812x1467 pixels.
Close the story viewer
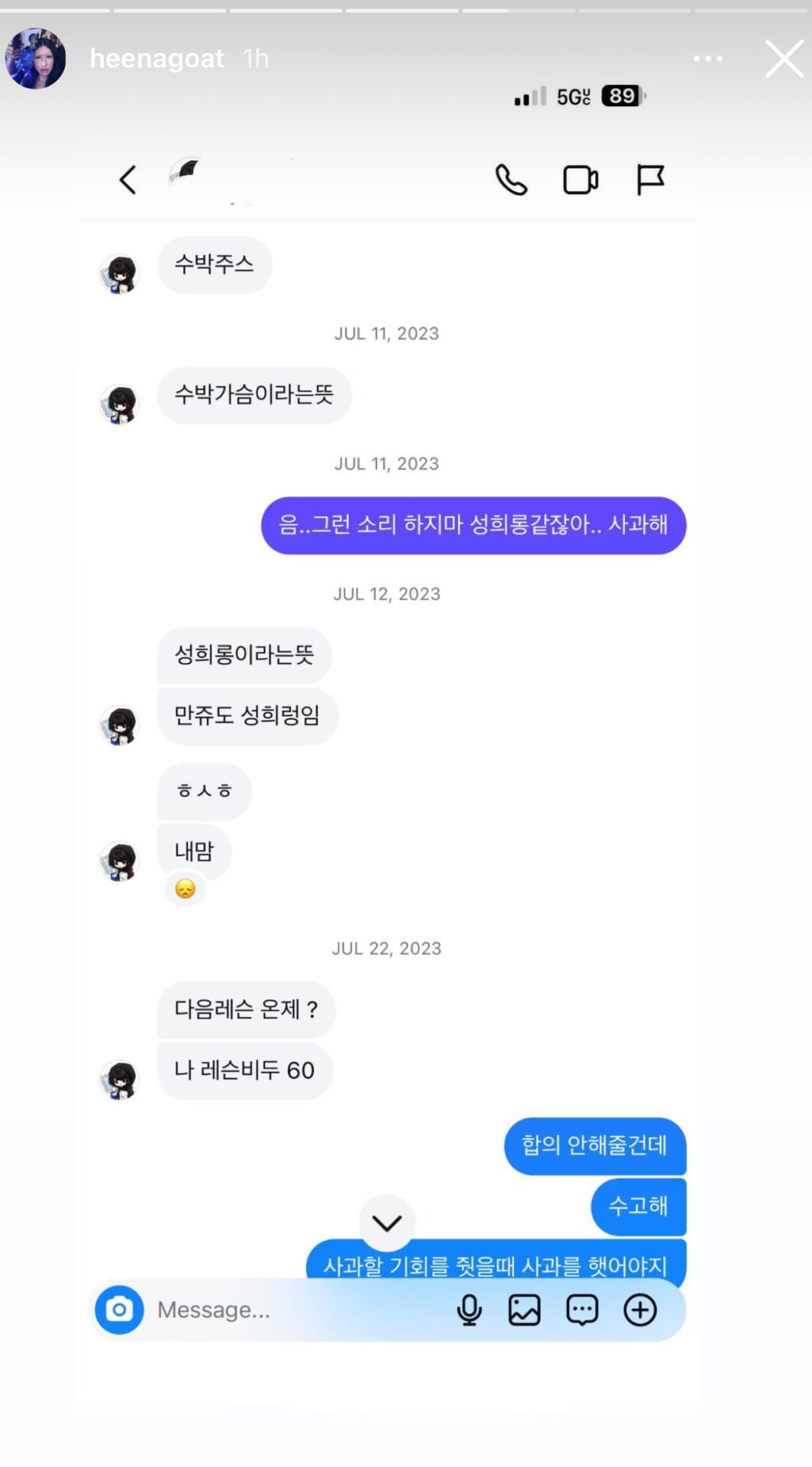[784, 59]
